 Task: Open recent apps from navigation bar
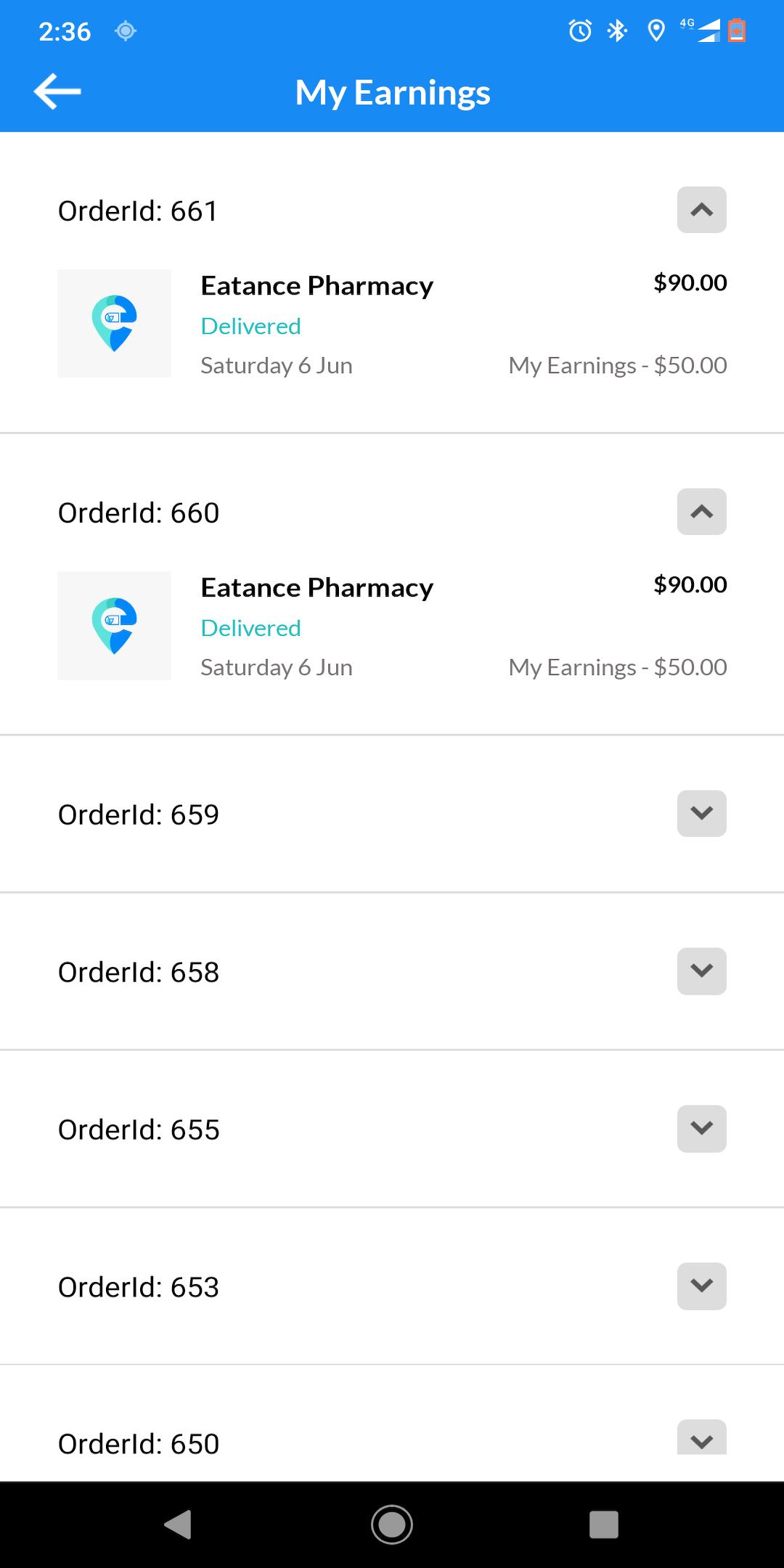click(603, 1524)
